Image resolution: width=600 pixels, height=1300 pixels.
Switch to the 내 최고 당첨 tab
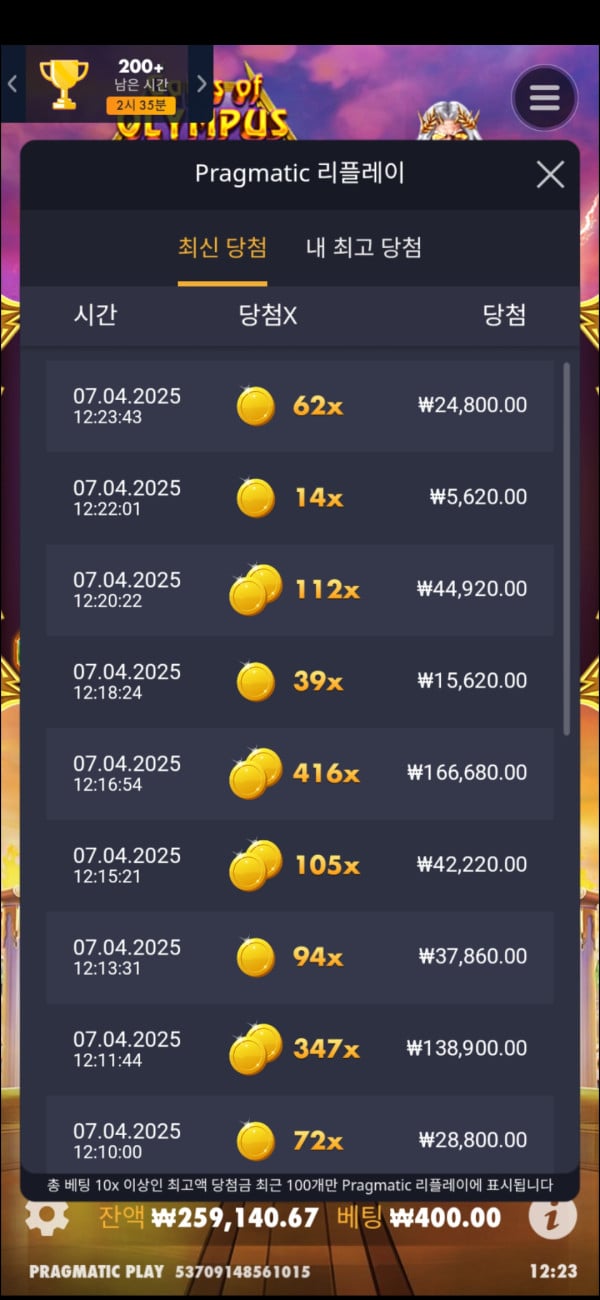point(363,248)
